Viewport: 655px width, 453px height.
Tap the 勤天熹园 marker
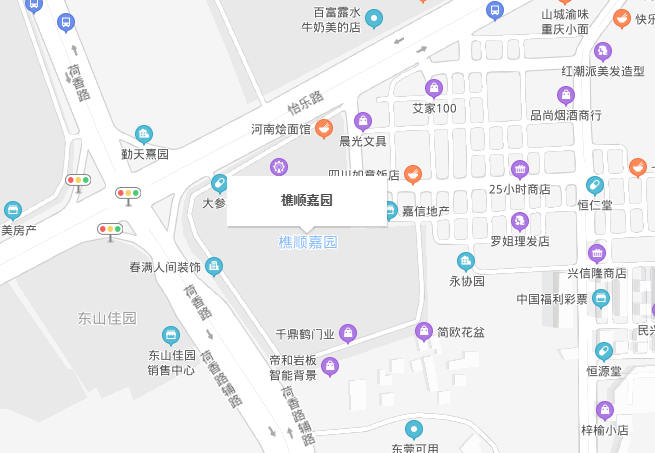[144, 135]
